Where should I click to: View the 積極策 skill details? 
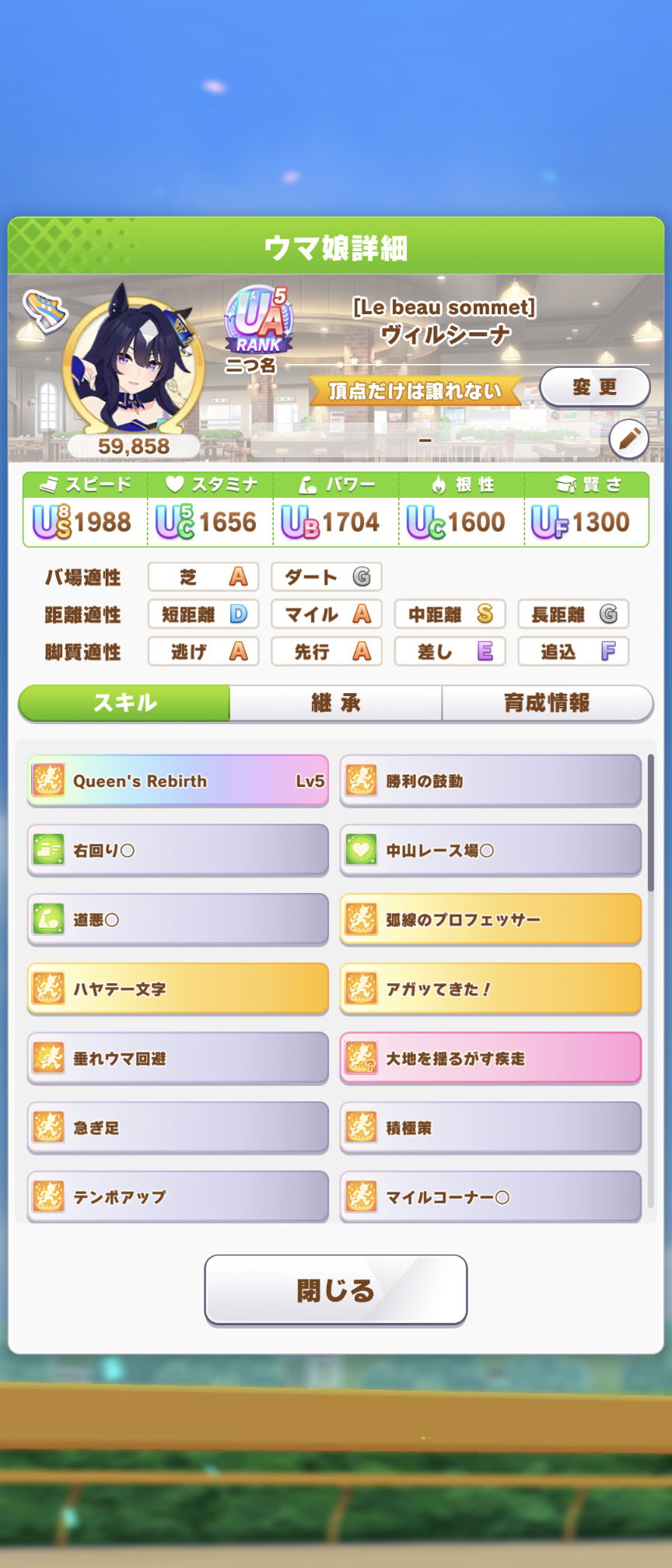point(490,1127)
